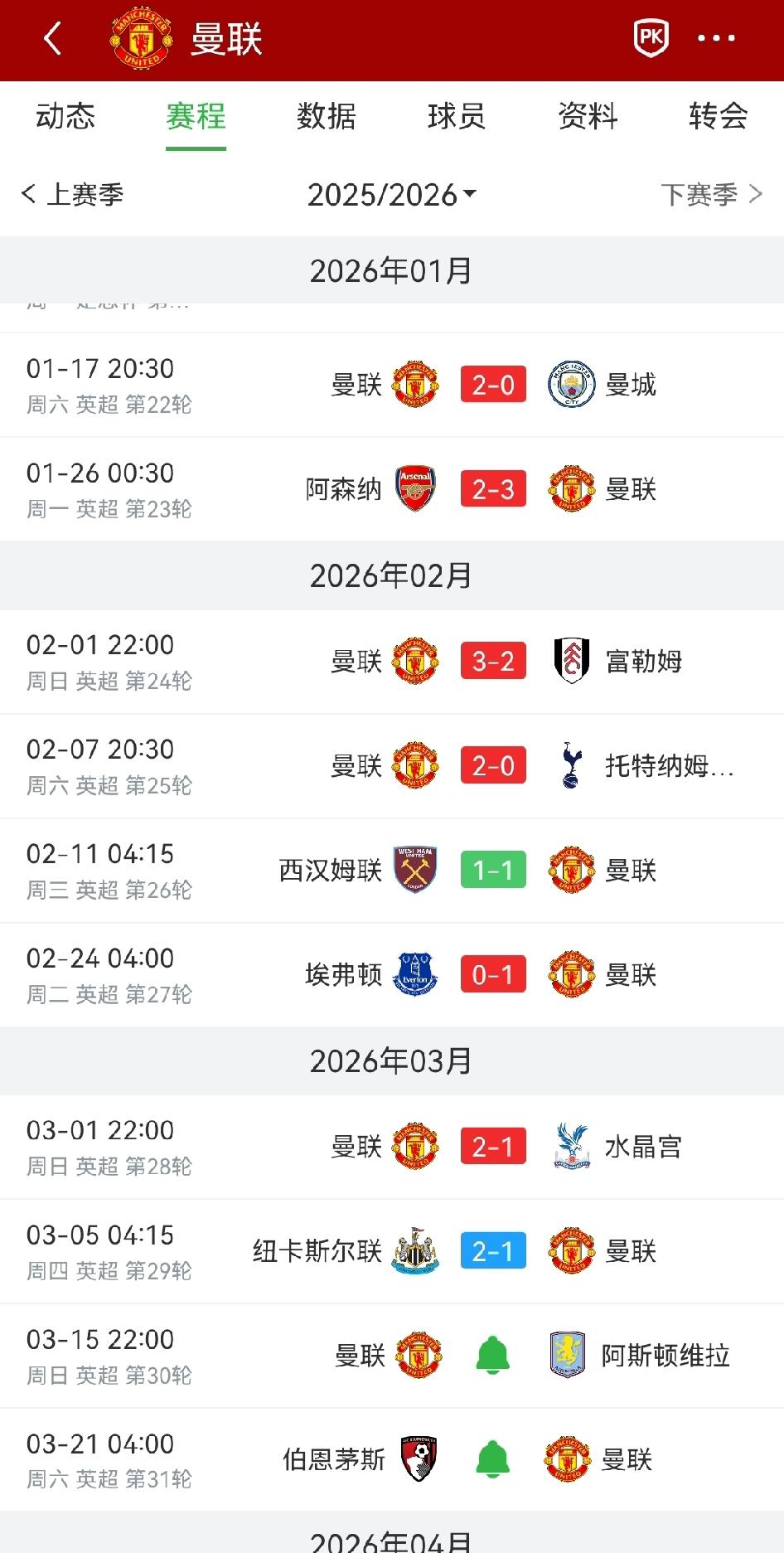This screenshot has width=784, height=1553.
Task: Open the PK comparison feature
Action: (650, 38)
